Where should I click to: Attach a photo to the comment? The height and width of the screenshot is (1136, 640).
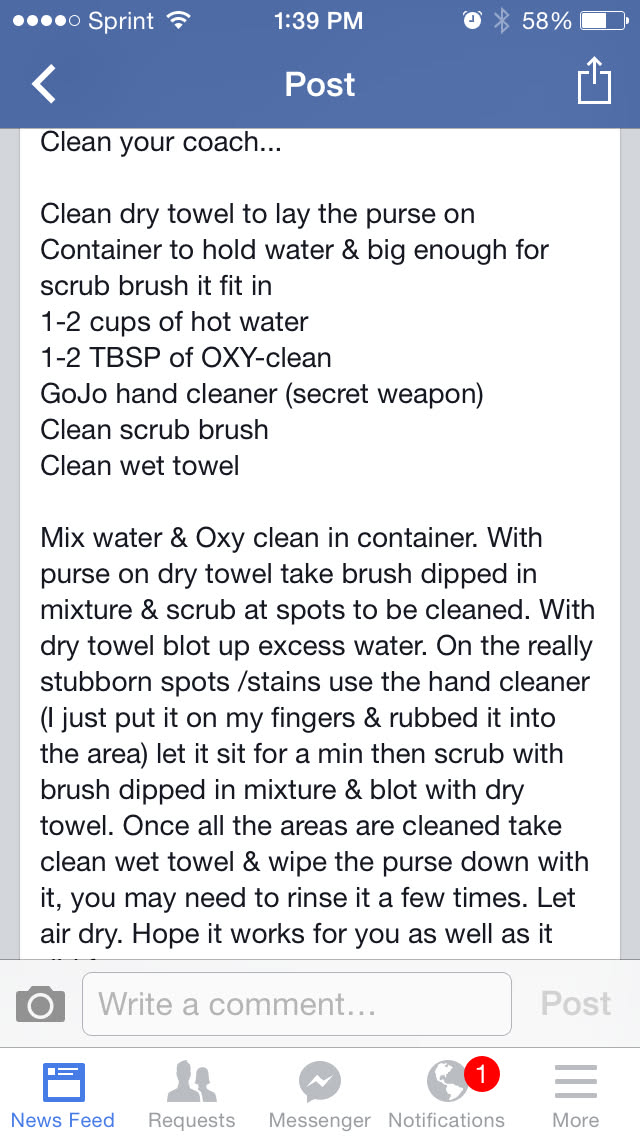[x=41, y=1004]
